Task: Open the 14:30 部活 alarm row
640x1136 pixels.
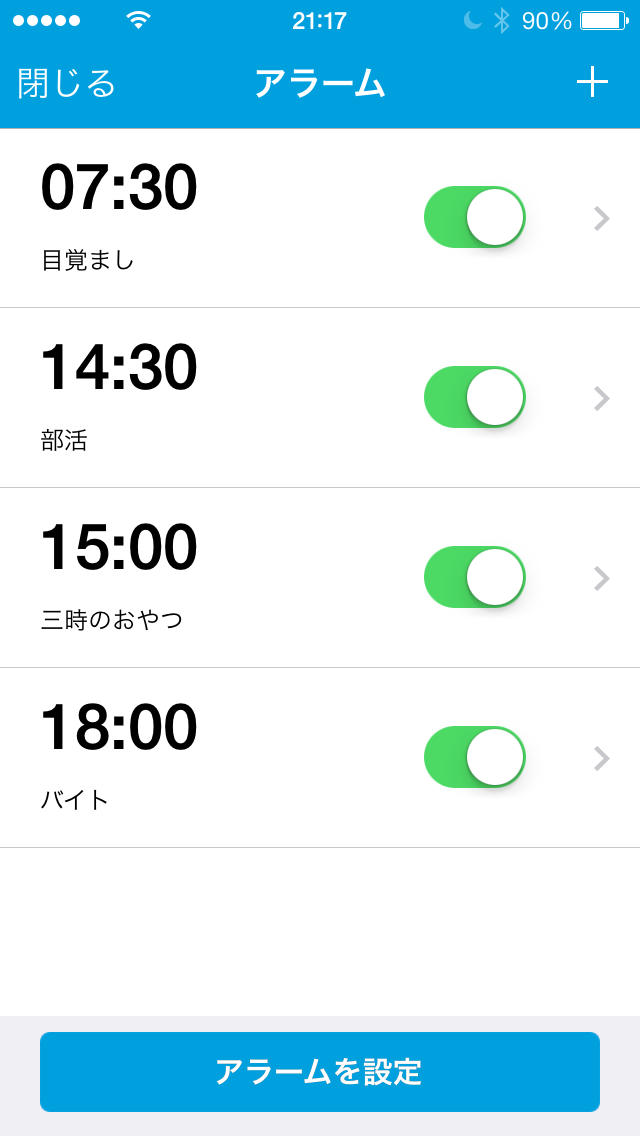Action: [x=600, y=398]
